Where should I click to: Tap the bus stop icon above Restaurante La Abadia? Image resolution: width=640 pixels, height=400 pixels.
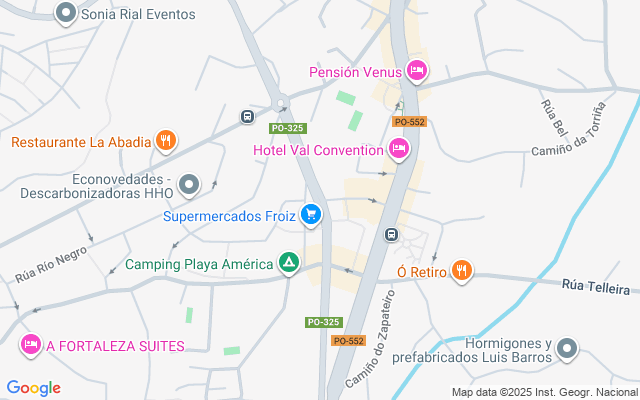pyautogui.click(x=247, y=116)
